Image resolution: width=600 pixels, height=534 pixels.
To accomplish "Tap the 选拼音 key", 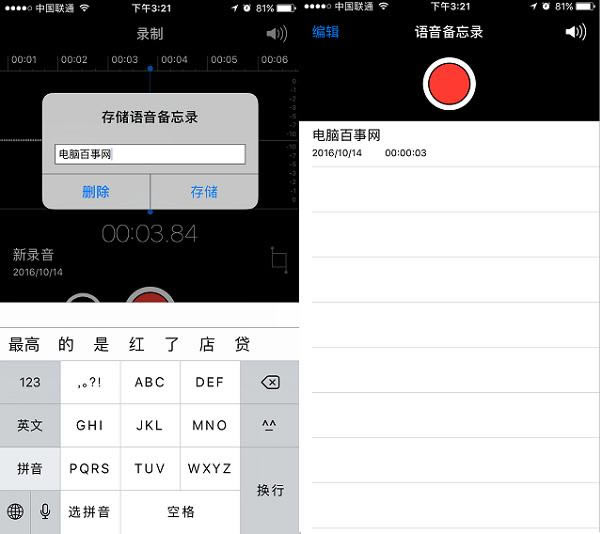I will pos(90,511).
